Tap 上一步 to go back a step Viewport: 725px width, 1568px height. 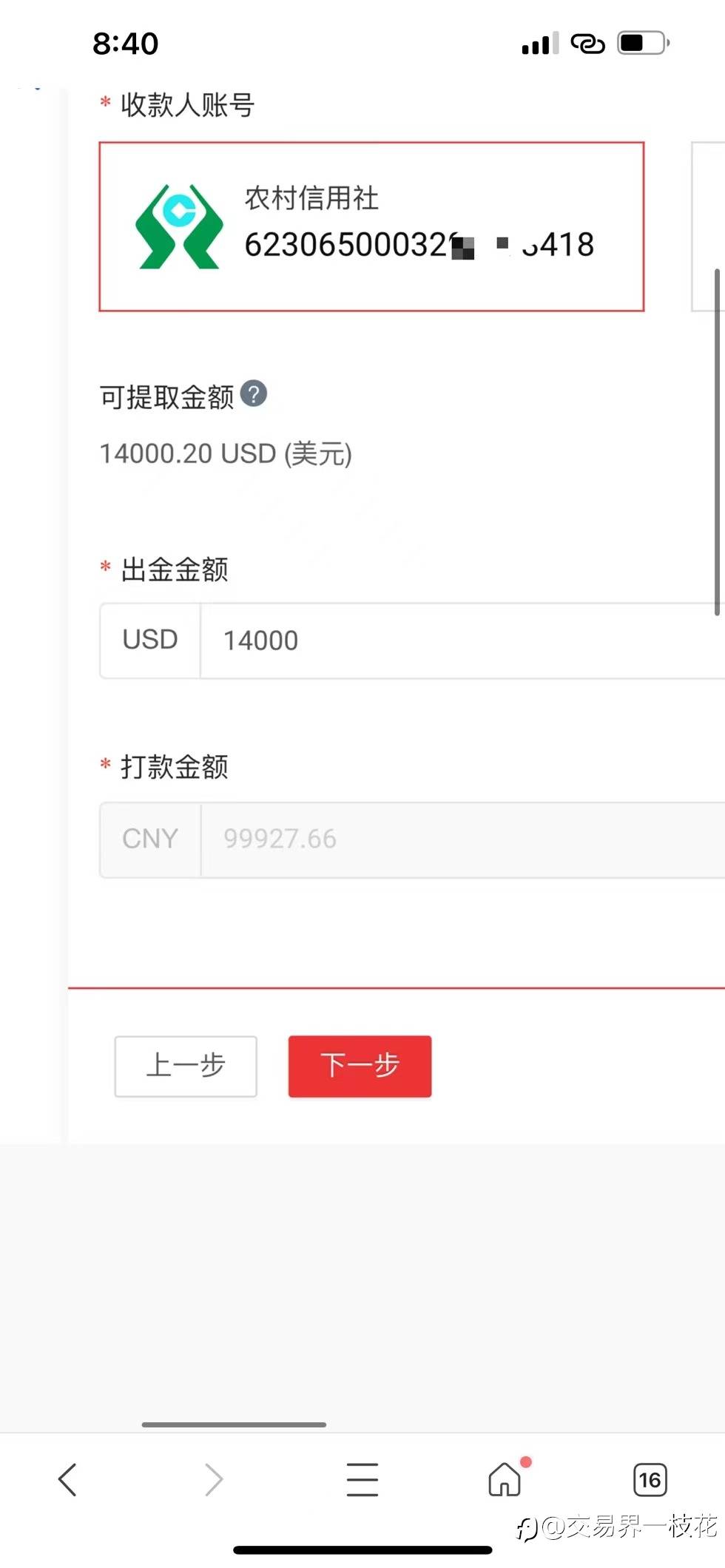(x=186, y=1066)
